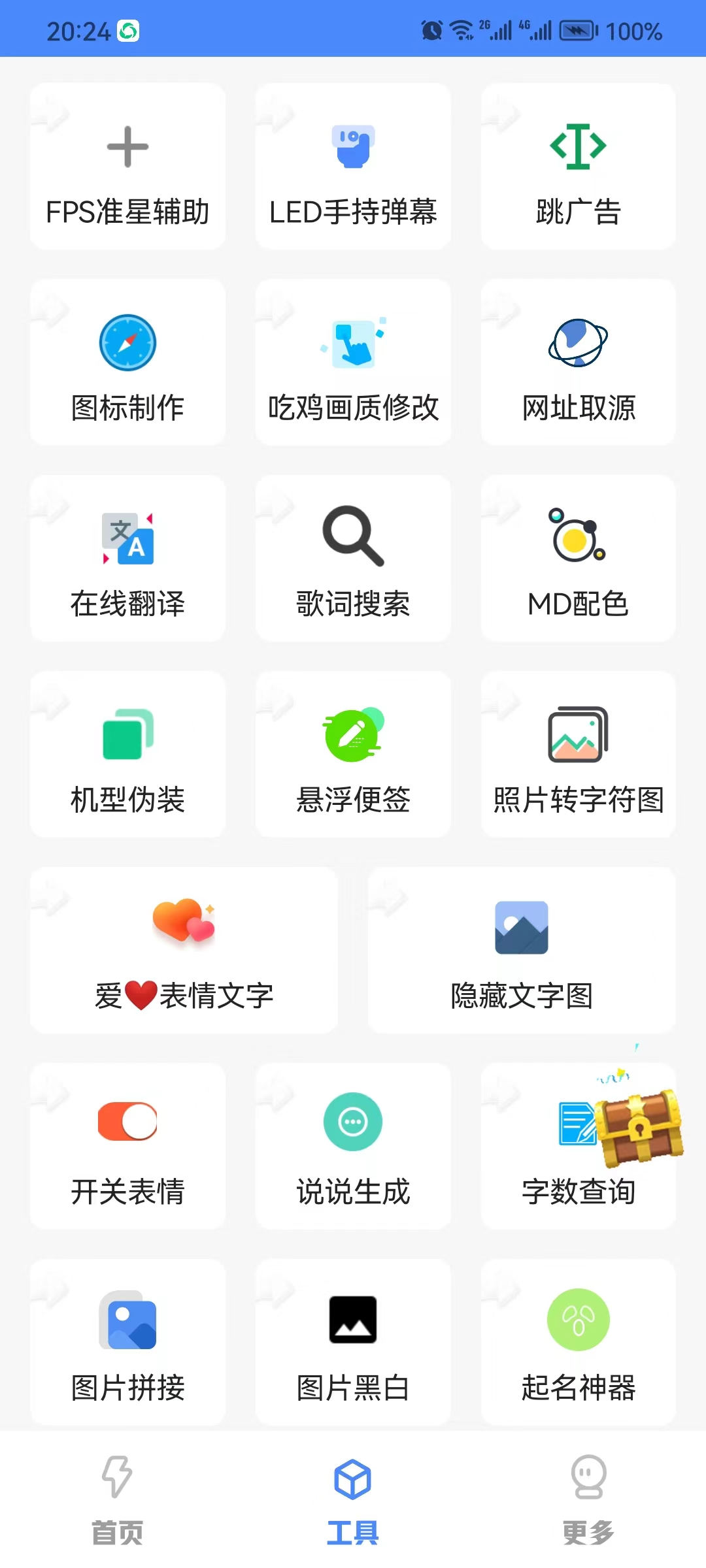This screenshot has height=1568, width=706.
Task: Open the FPS准星辅助 tool
Action: click(127, 167)
